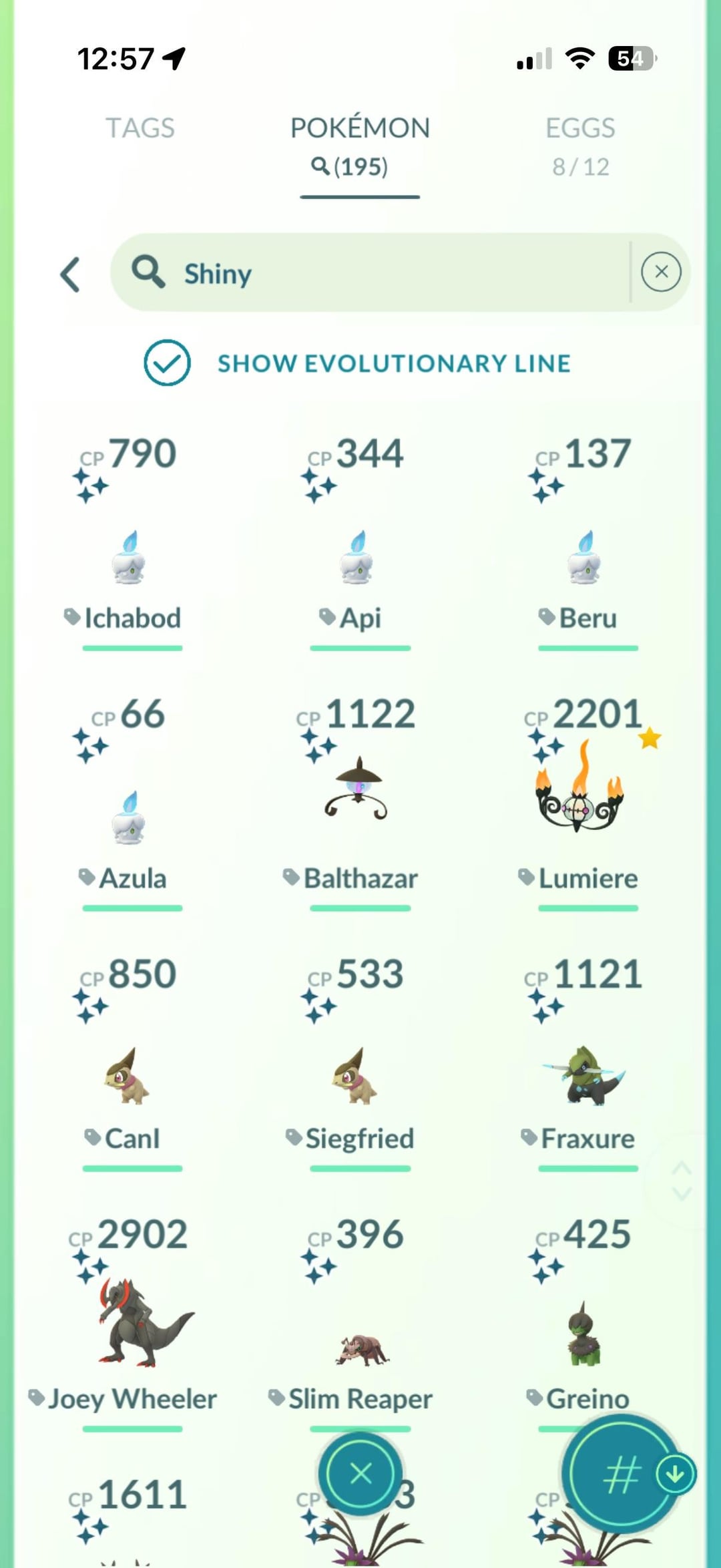
Task: Switch to the Tags tab
Action: (140, 128)
